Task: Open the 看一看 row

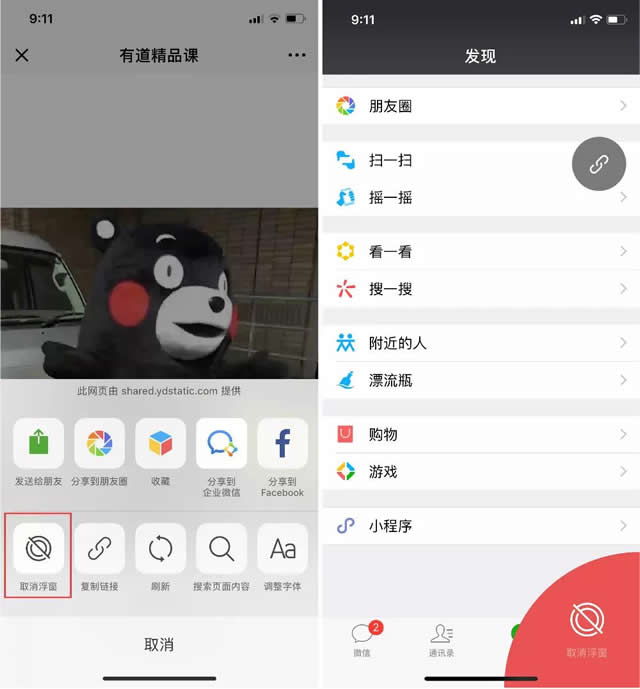Action: tap(480, 252)
